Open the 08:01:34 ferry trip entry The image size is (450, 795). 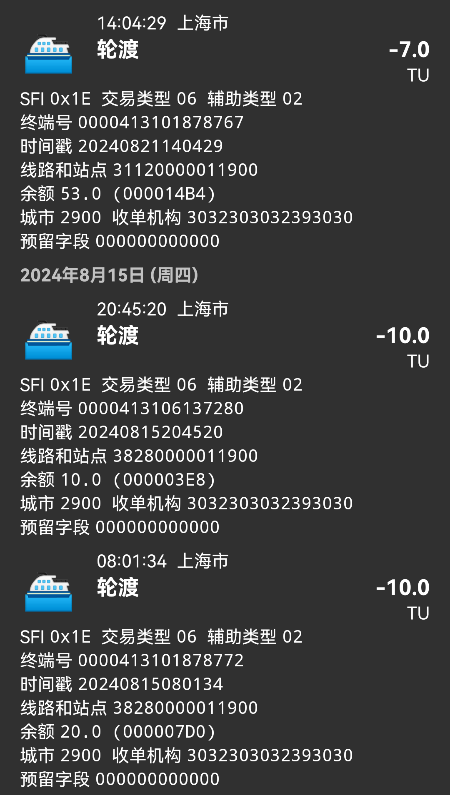click(225, 670)
